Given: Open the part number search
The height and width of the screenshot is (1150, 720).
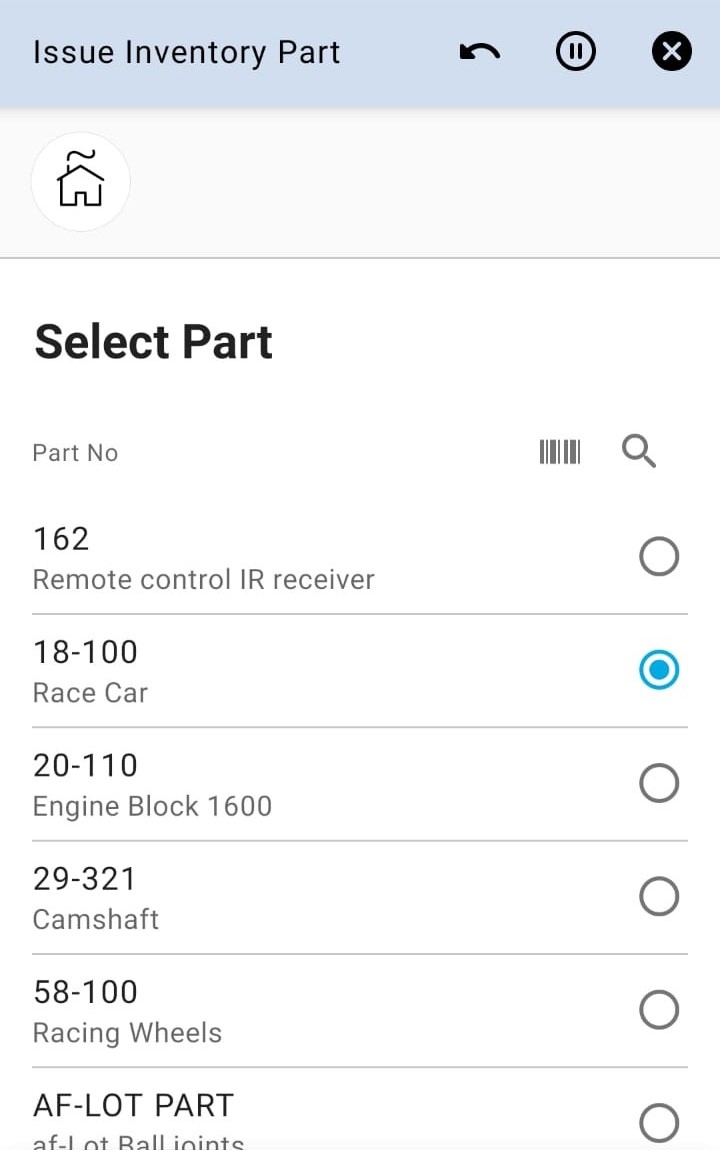Looking at the screenshot, I should tap(639, 452).
